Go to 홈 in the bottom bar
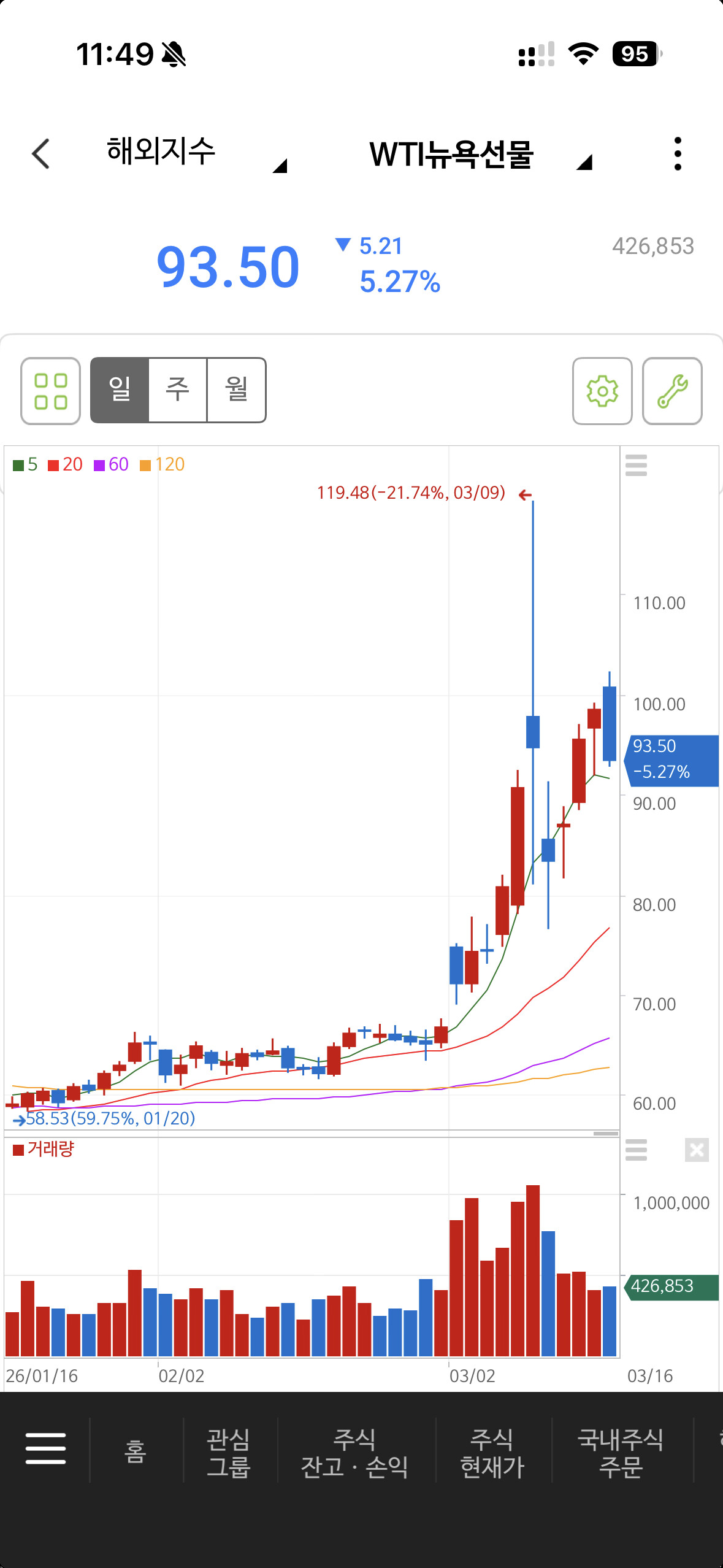 [136, 1451]
